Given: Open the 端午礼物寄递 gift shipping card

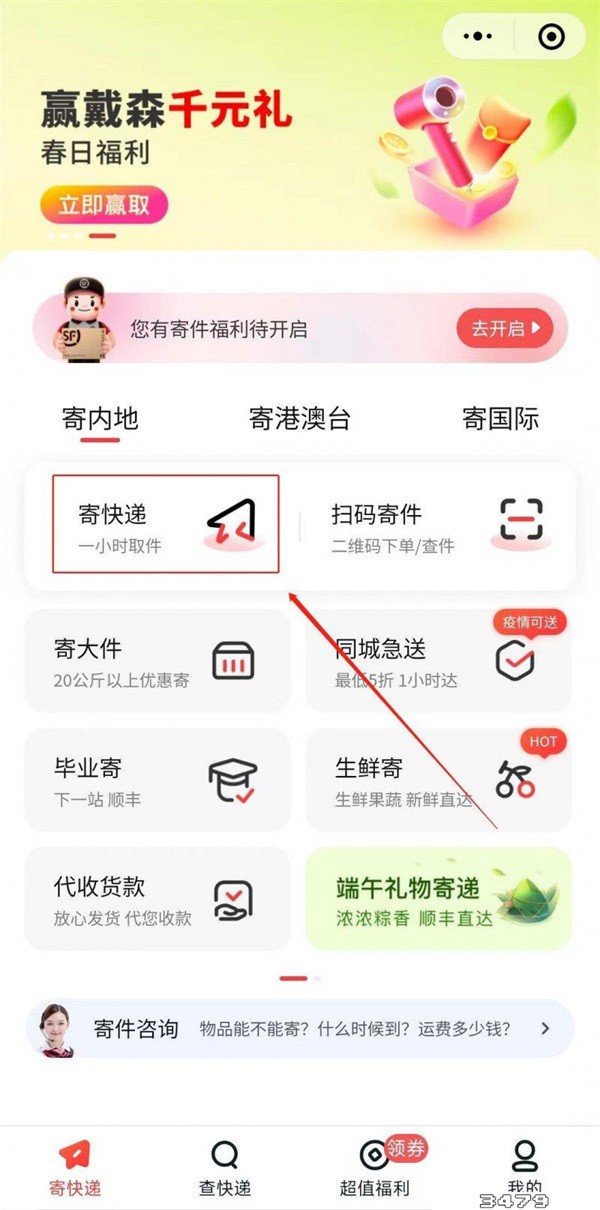Looking at the screenshot, I should pos(437,898).
